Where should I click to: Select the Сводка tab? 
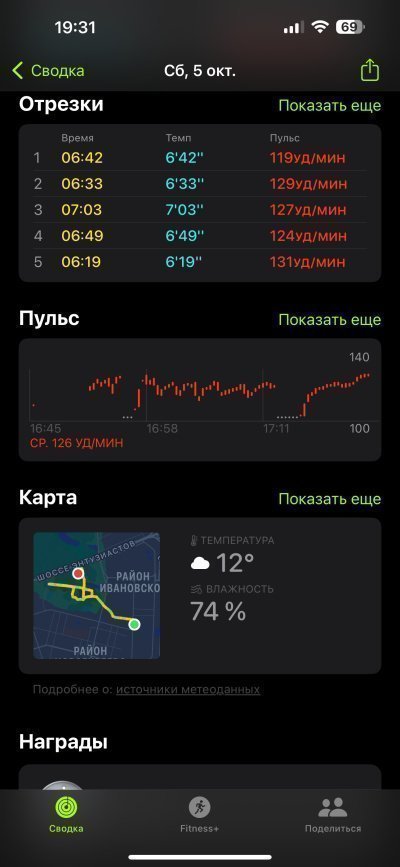[x=66, y=814]
